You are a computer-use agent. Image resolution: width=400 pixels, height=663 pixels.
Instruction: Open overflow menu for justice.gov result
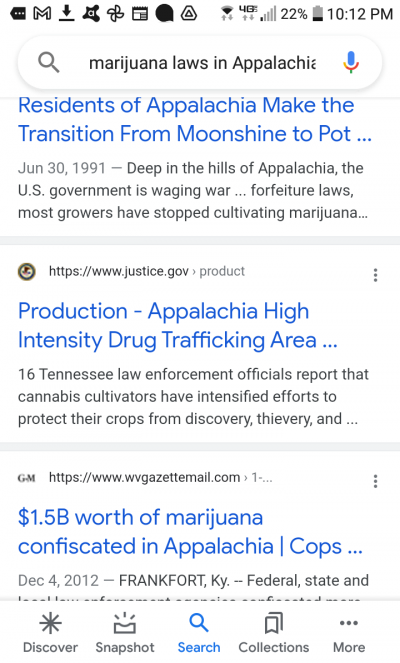click(375, 275)
